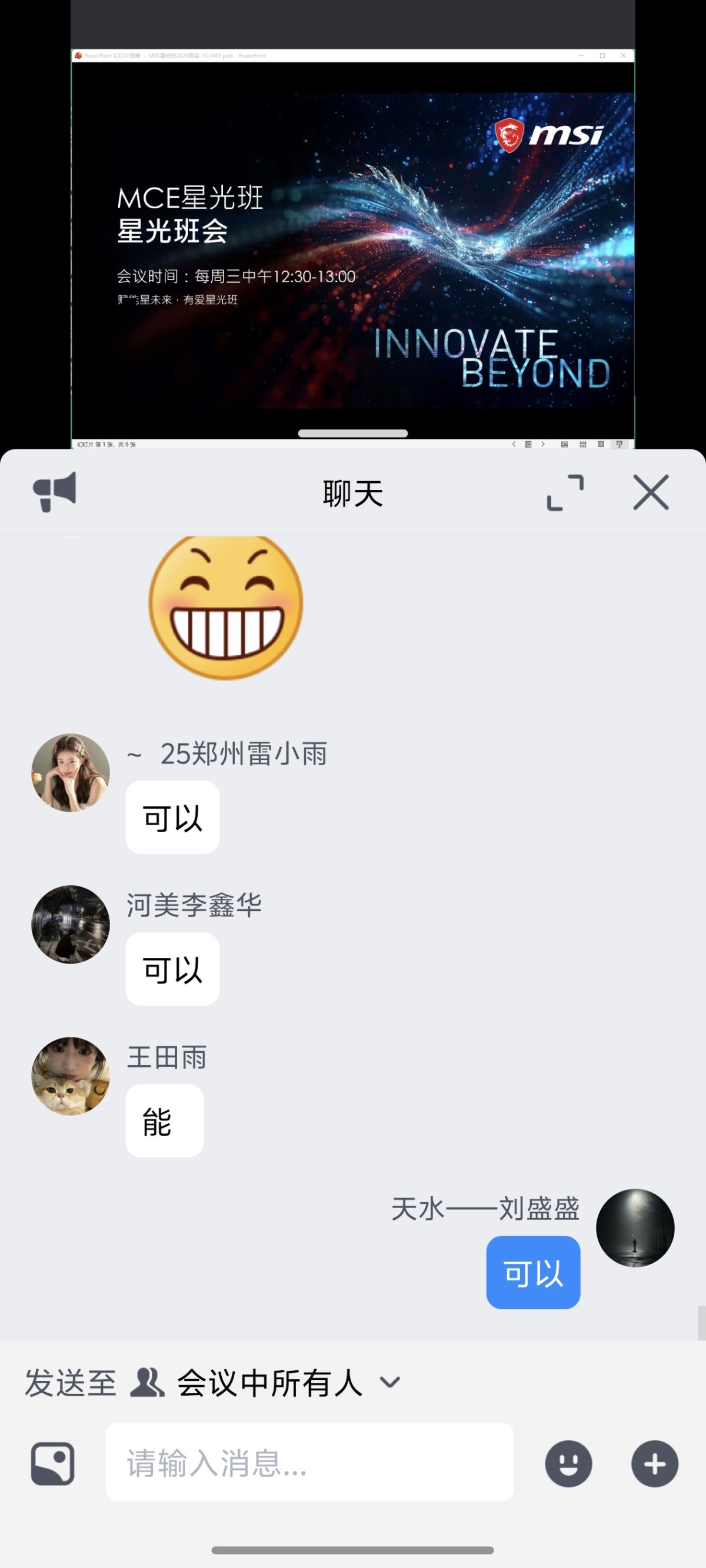
Task: Start the PowerPoint slideshow view
Action: tap(620, 445)
